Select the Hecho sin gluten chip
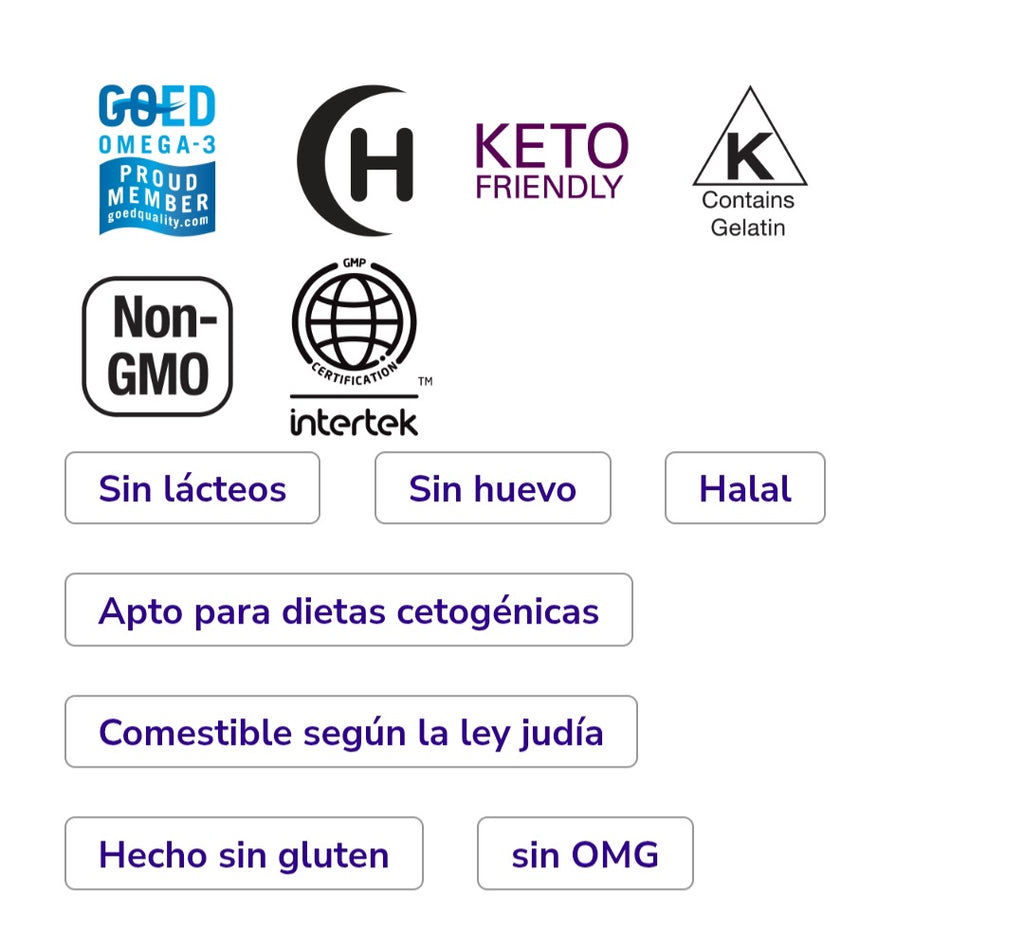Image resolution: width=1024 pixels, height=944 pixels. (x=243, y=854)
